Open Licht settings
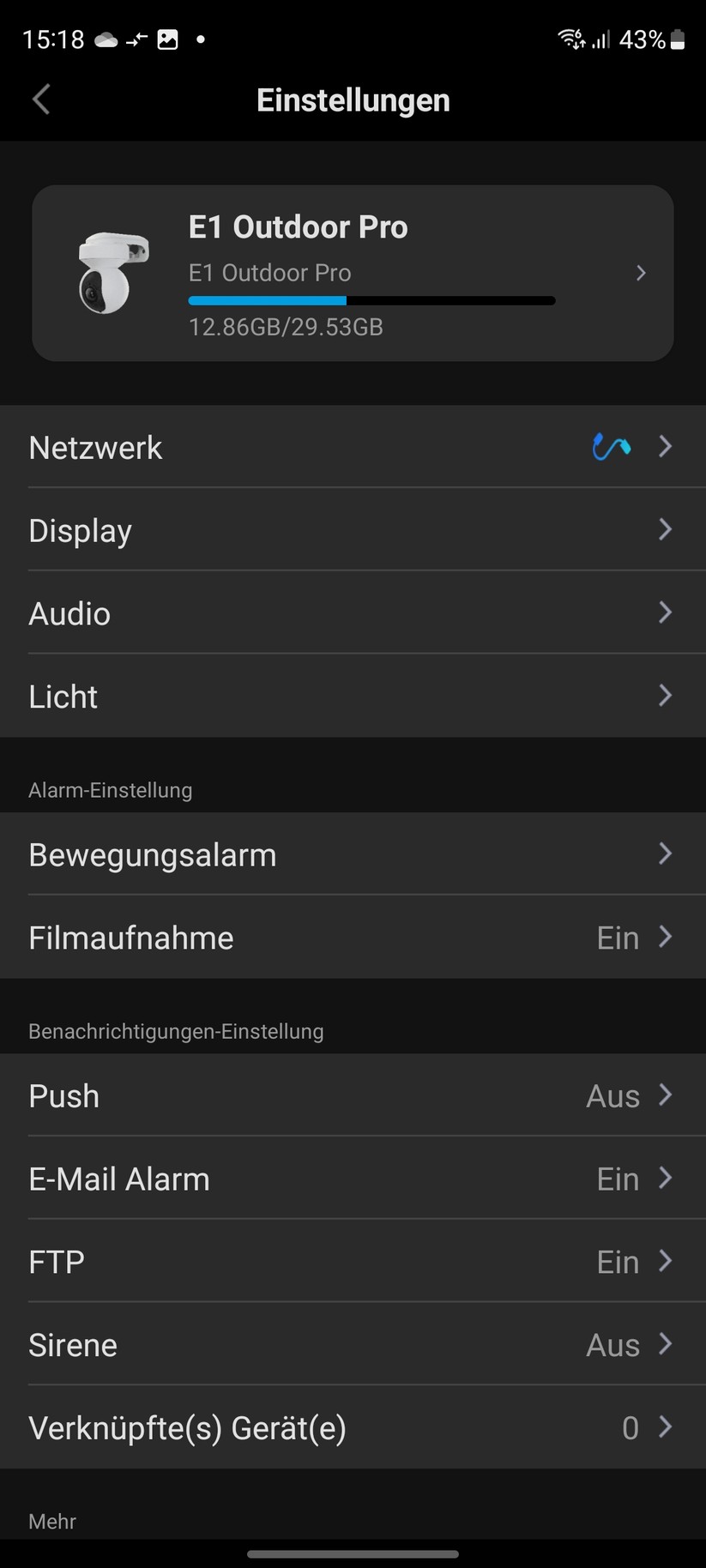This screenshot has width=706, height=1568. pos(353,697)
